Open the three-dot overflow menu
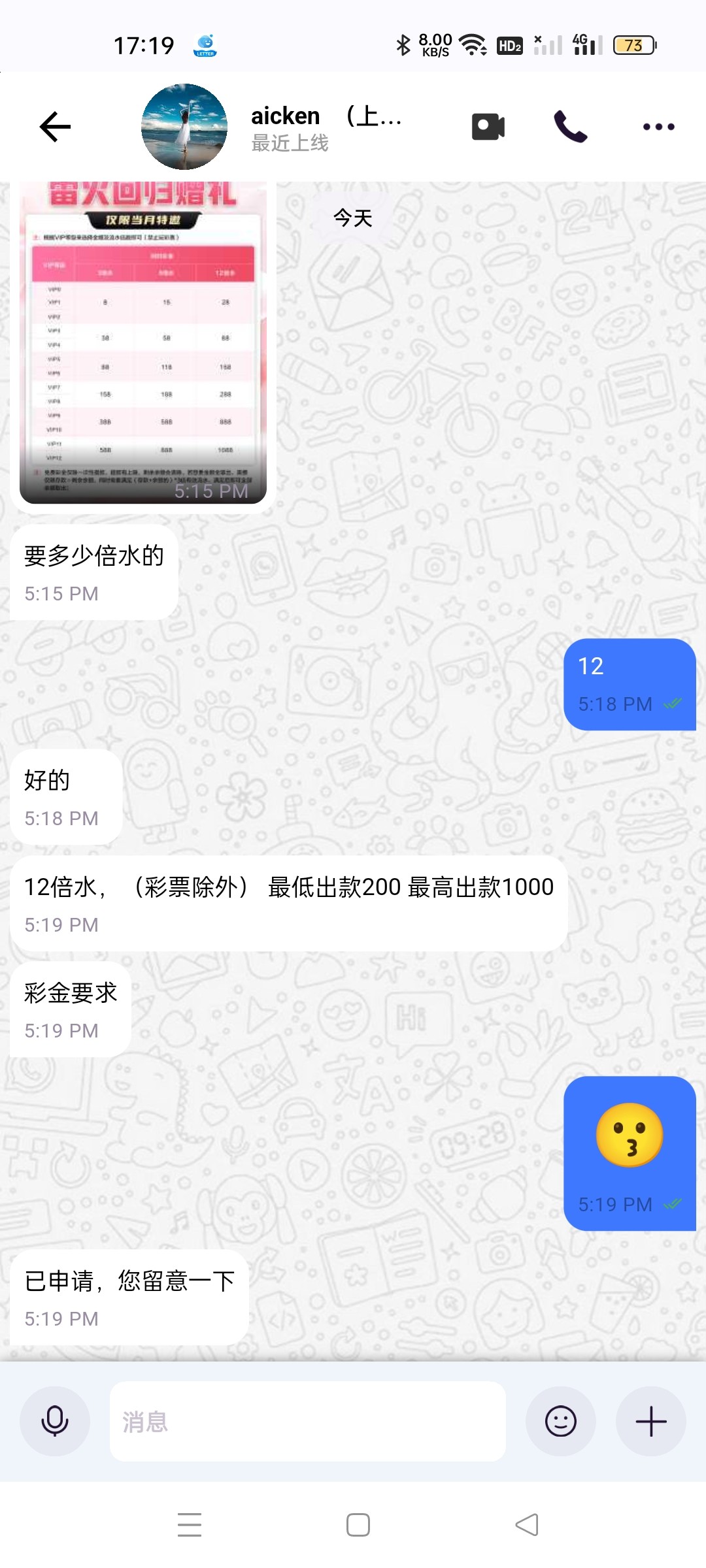This screenshot has width=706, height=1568. click(658, 127)
